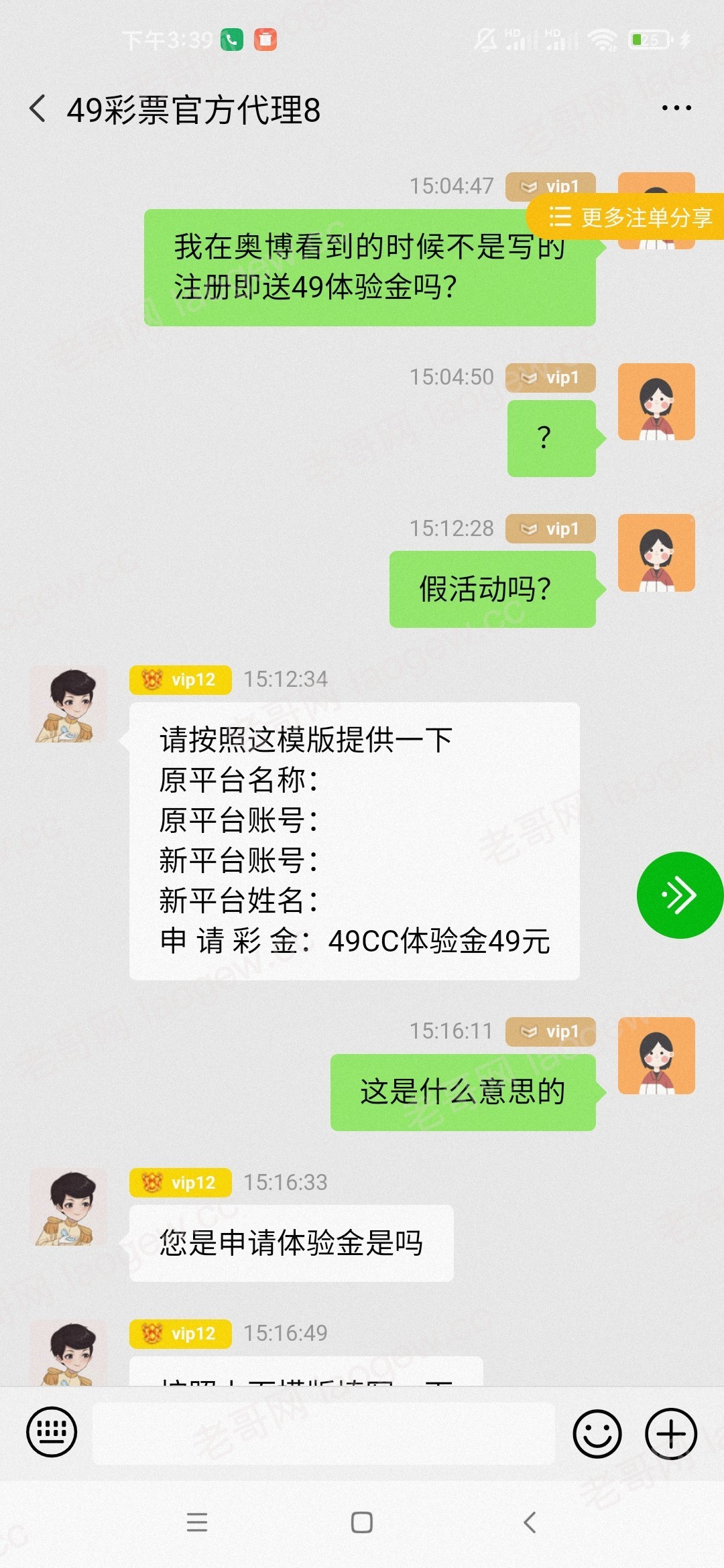Viewport: 724px width, 1568px height.
Task: Go to the system home screen
Action: 362,1522
